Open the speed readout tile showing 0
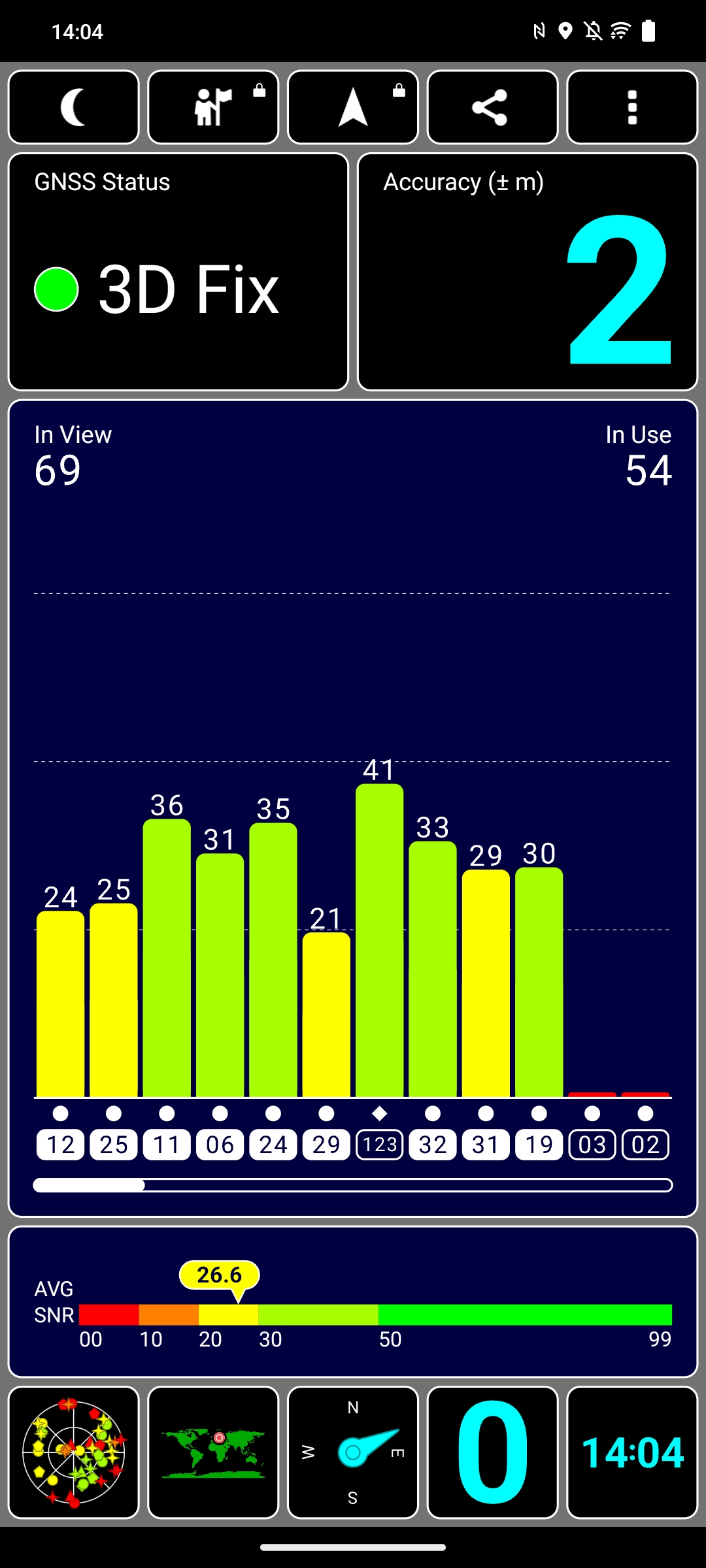 click(x=492, y=1452)
